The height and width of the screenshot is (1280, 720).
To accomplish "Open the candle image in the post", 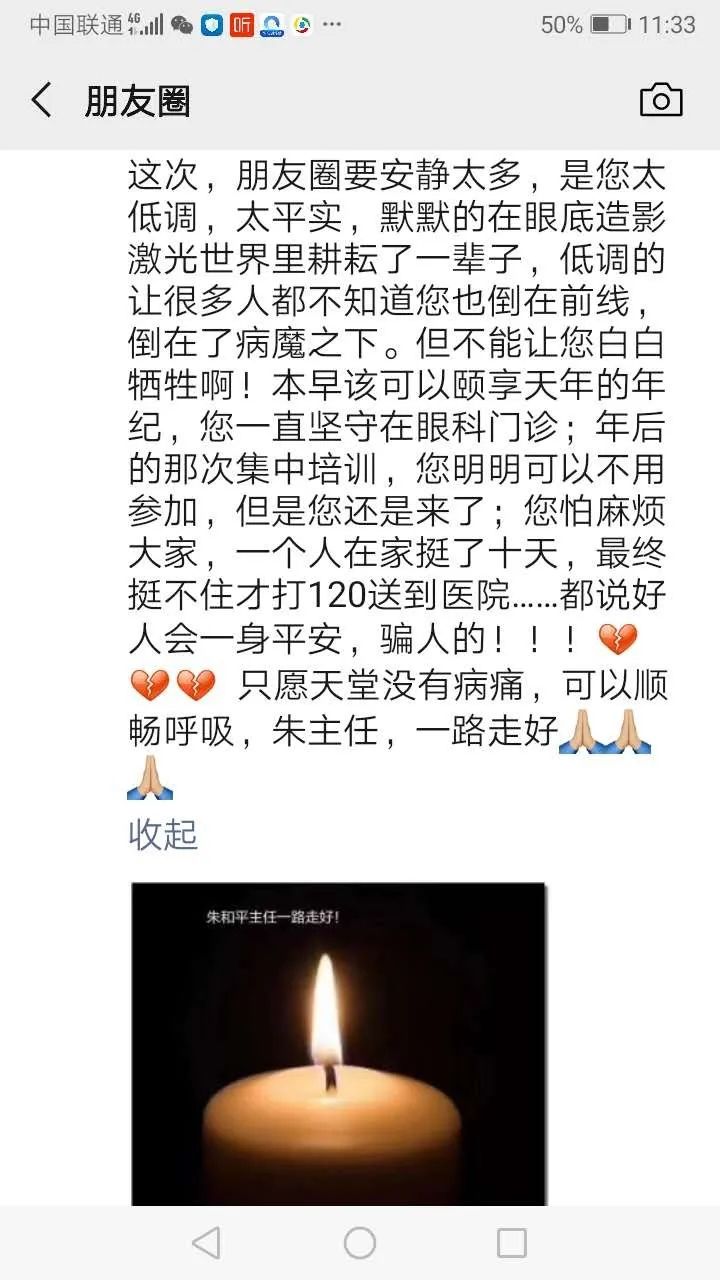I will point(338,1044).
